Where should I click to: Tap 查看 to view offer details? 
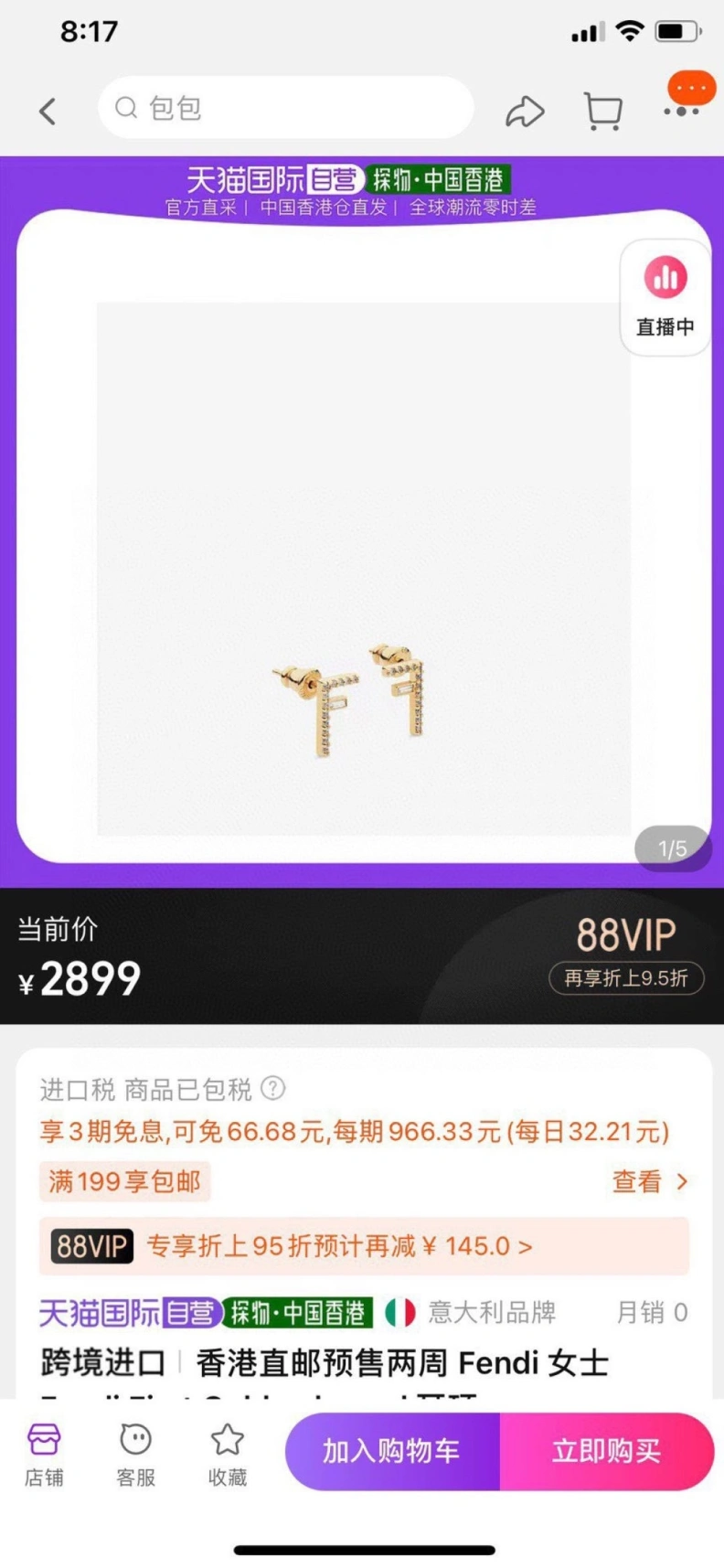649,1181
